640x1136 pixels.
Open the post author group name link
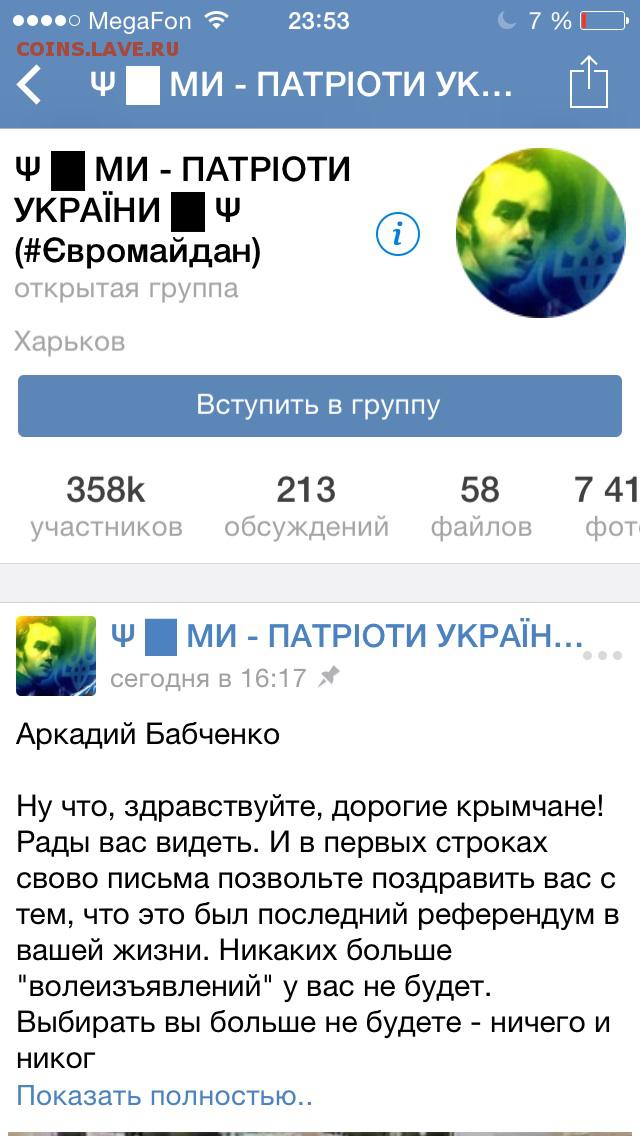pos(346,637)
